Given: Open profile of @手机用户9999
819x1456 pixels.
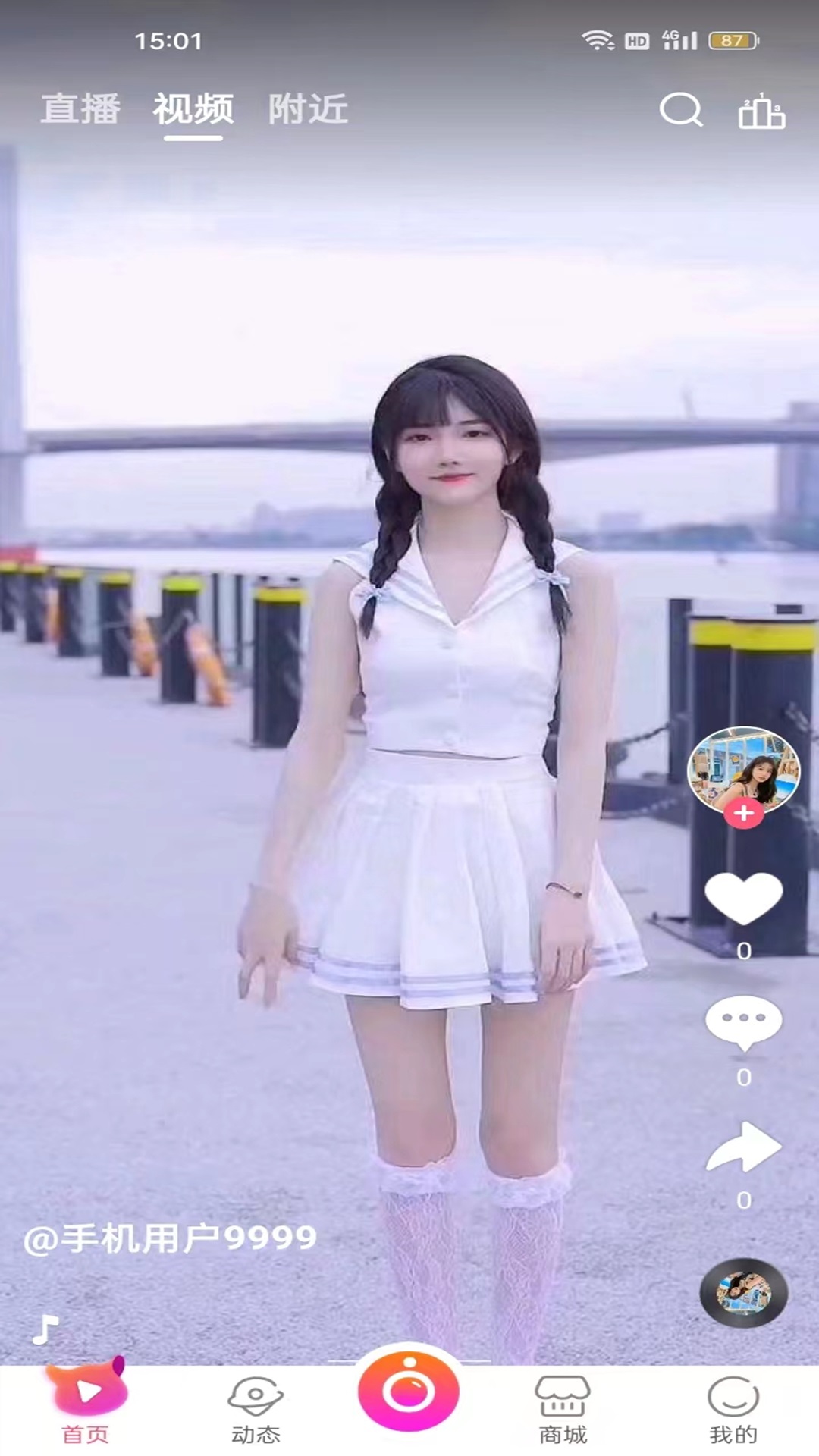Looking at the screenshot, I should 170,1238.
